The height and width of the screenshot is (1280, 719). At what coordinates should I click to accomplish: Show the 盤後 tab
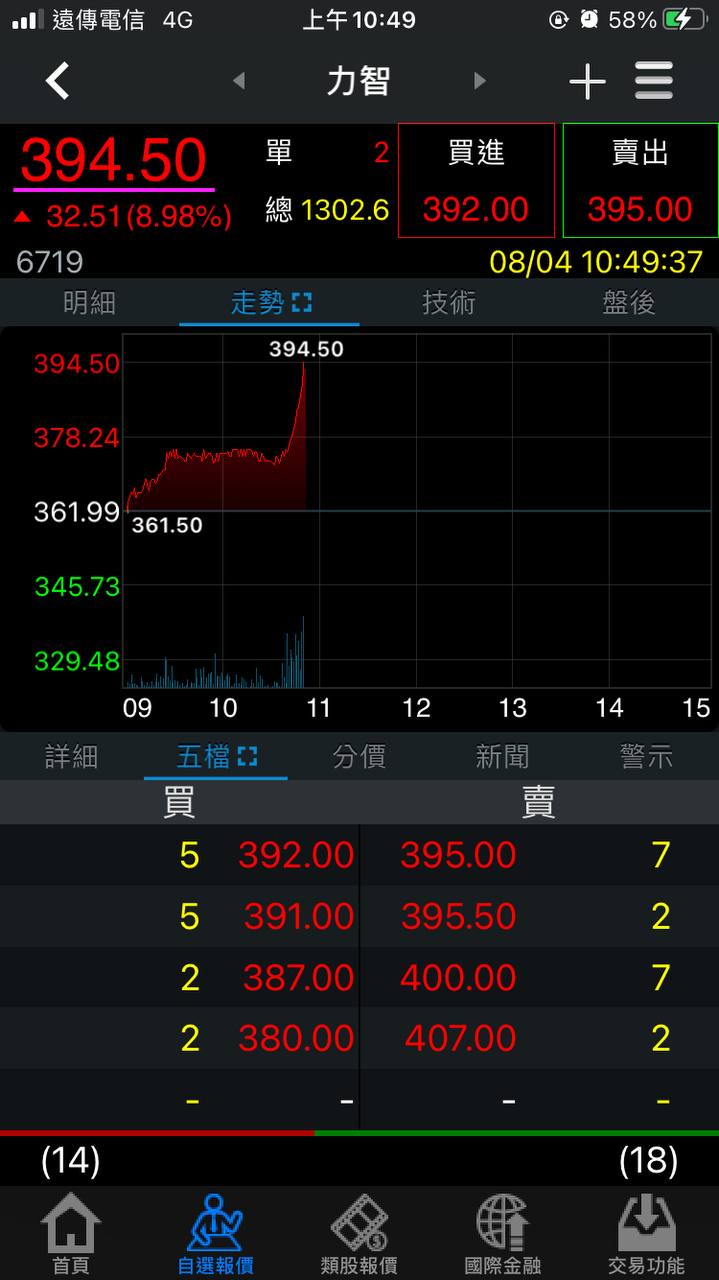629,303
